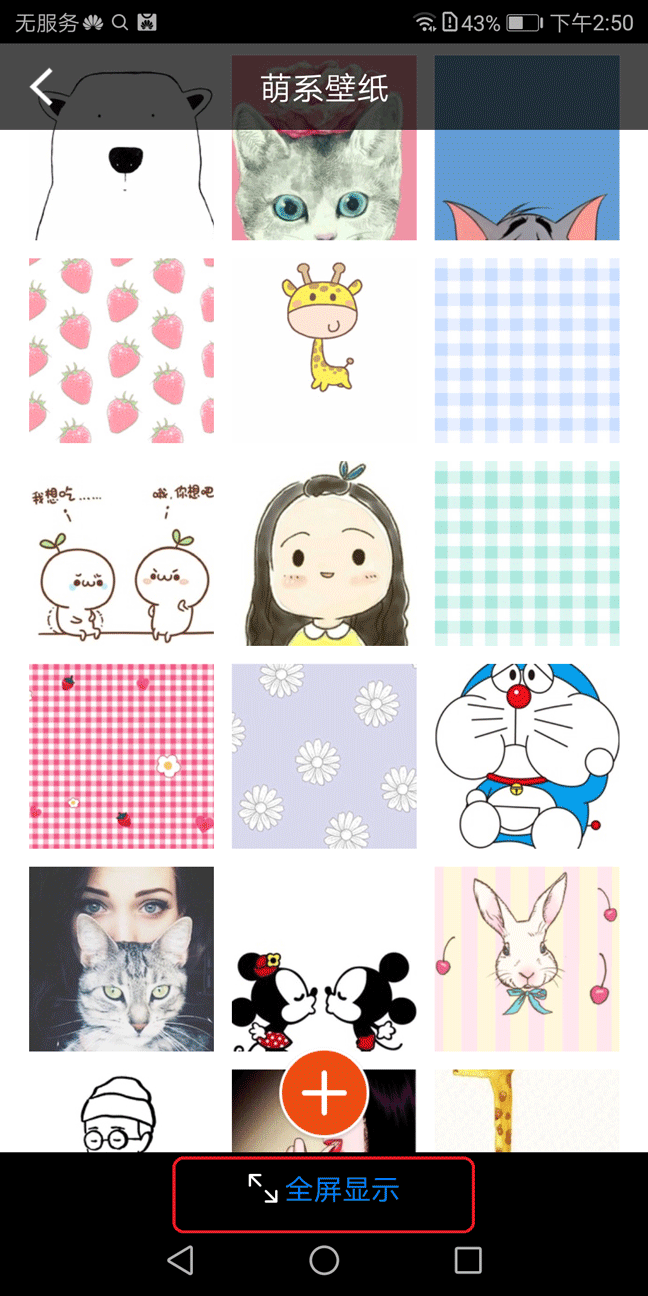This screenshot has height=1296, width=648.
Task: Open the recent apps square button
Action: pyautogui.click(x=468, y=1260)
